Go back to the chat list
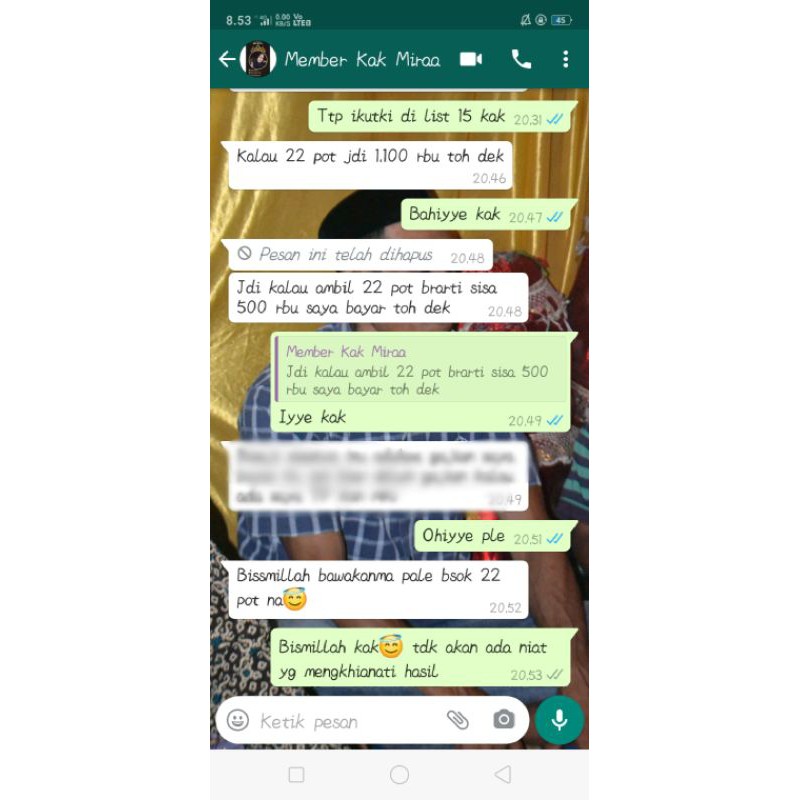This screenshot has width=800, height=800. 227,59
